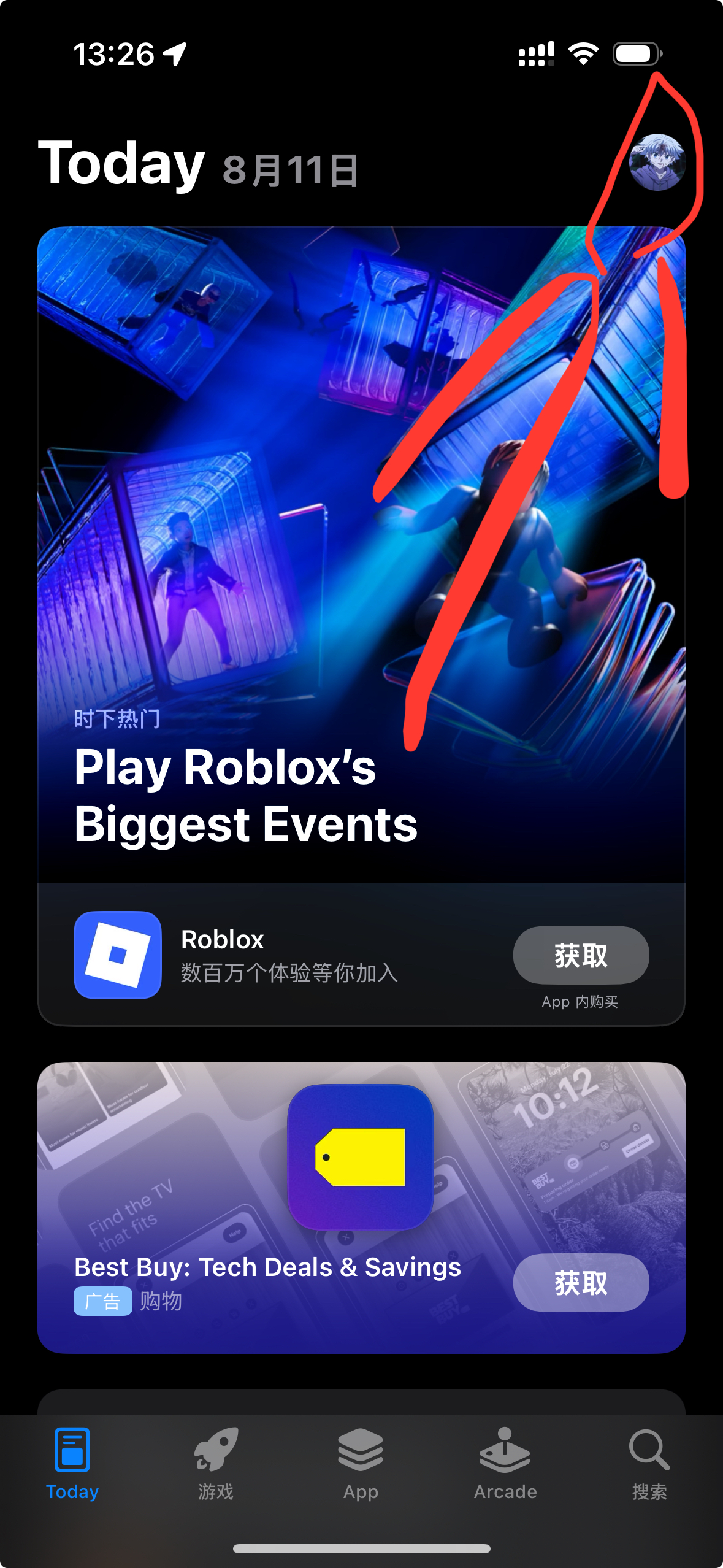723x1568 pixels.
Task: Tap 获取 to get Roblox
Action: [x=580, y=955]
